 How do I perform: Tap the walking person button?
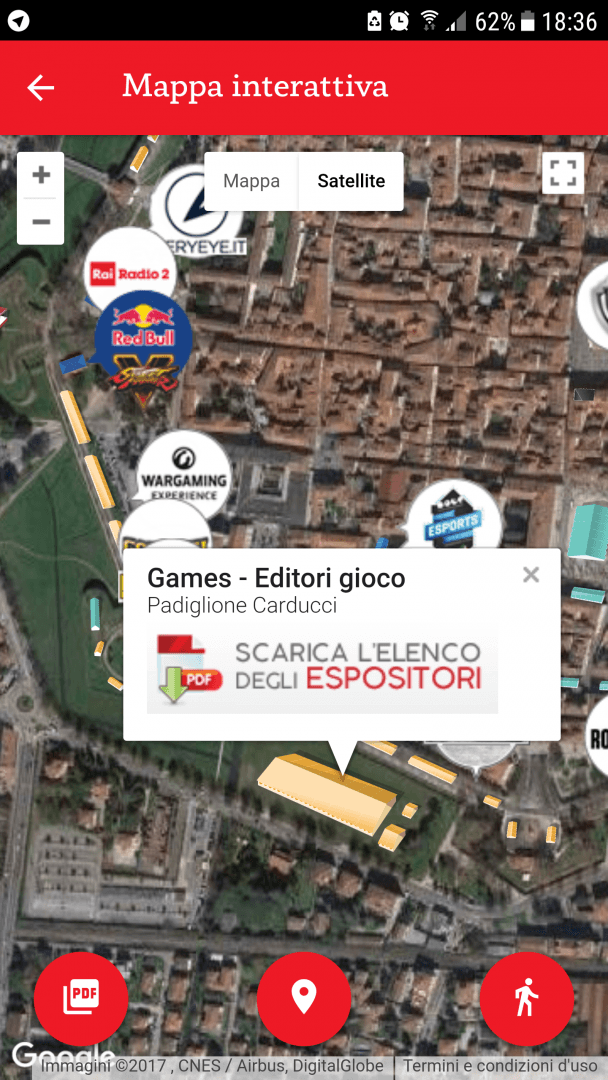[527, 999]
